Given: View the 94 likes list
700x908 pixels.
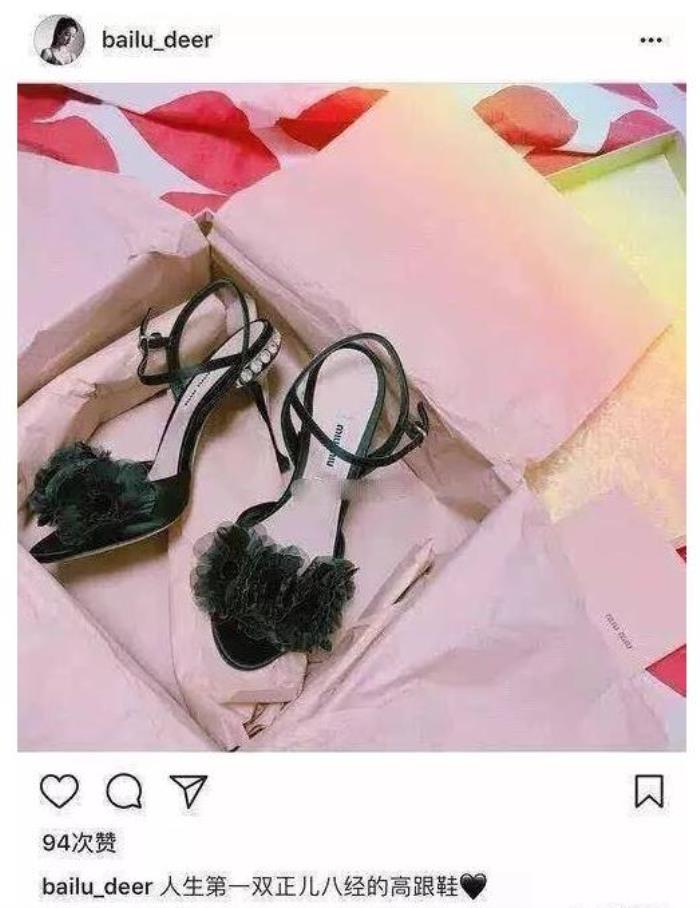Looking at the screenshot, I should [79, 845].
